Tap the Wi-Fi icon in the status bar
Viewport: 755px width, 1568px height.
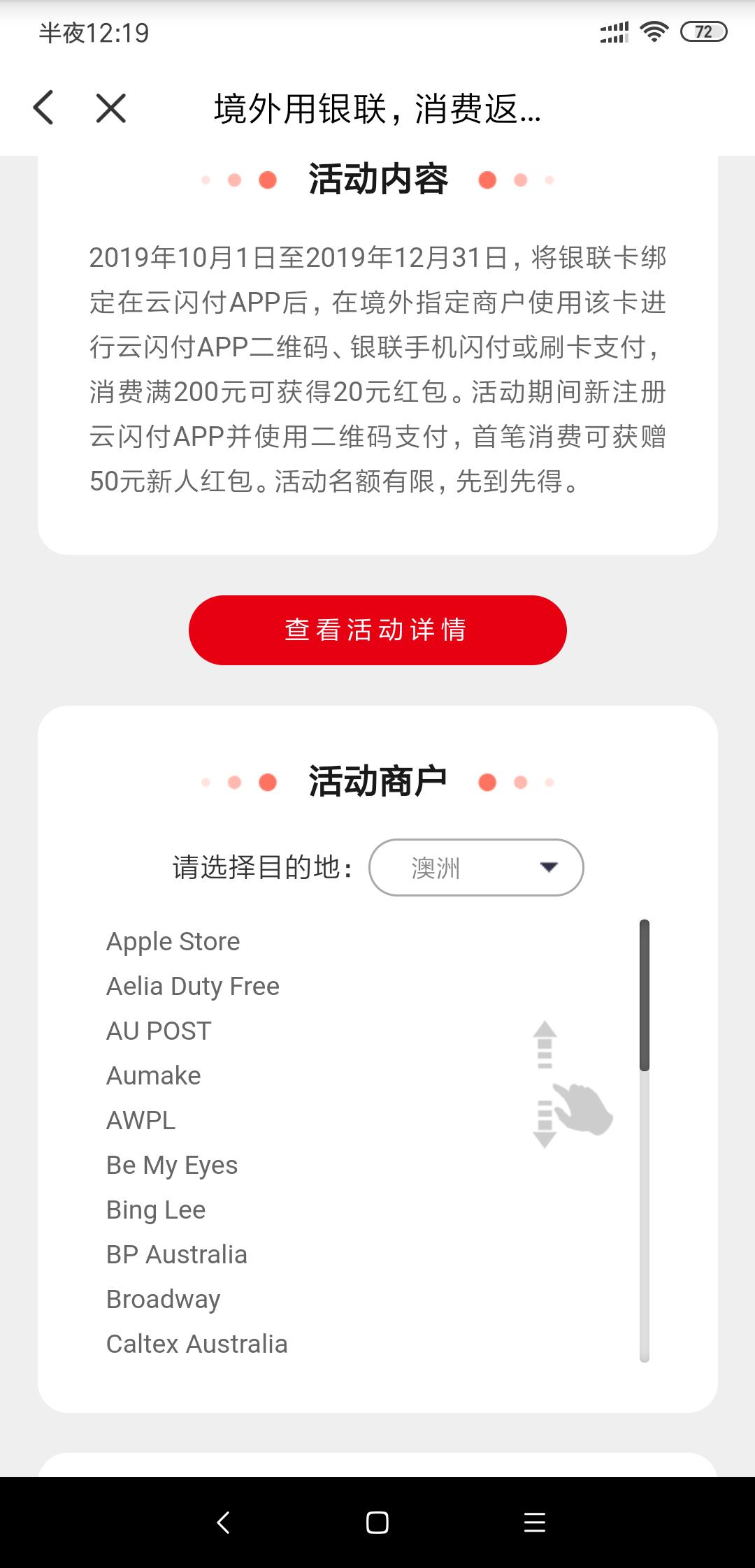[x=653, y=32]
